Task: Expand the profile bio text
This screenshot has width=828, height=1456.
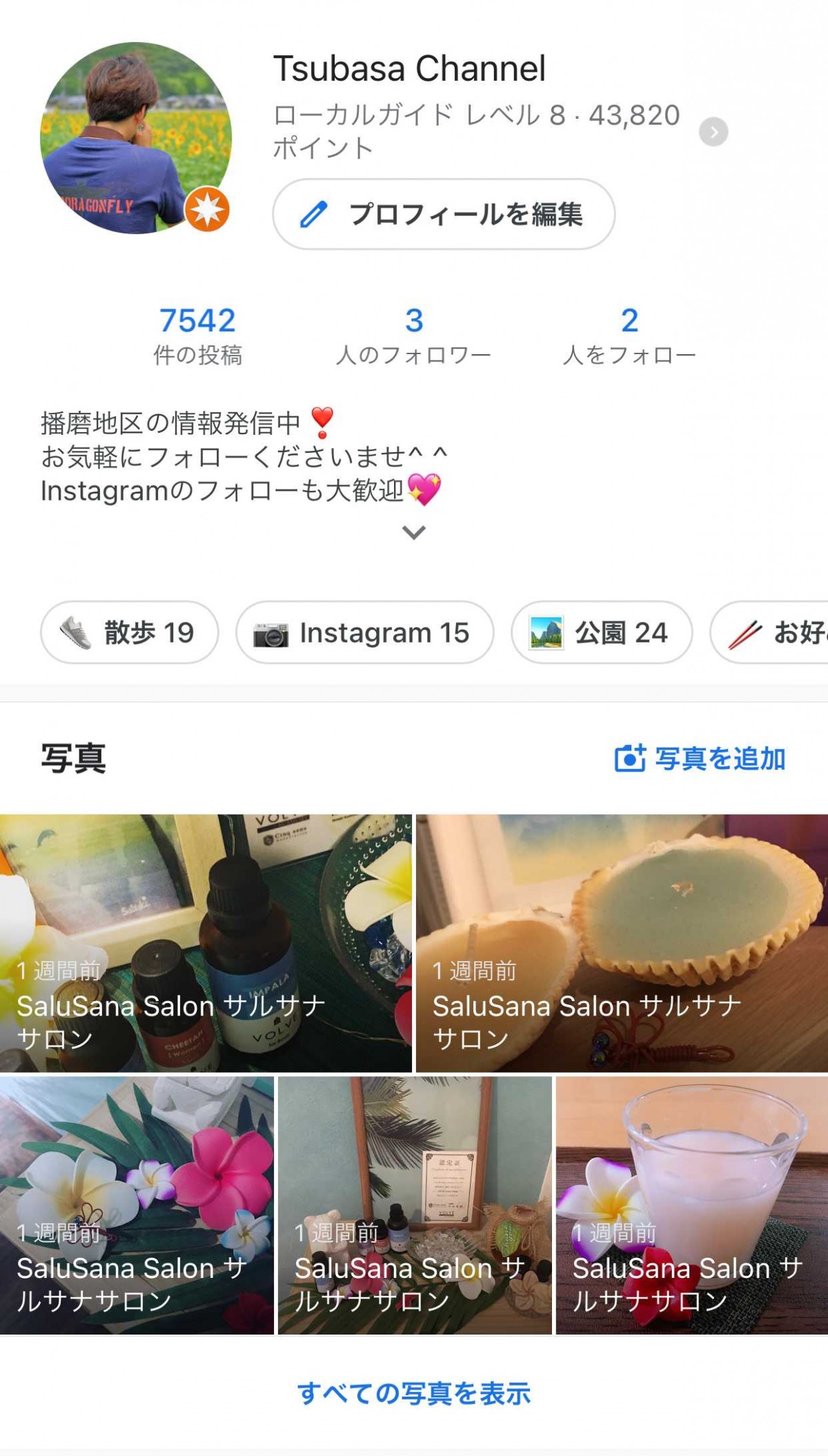Action: (413, 532)
